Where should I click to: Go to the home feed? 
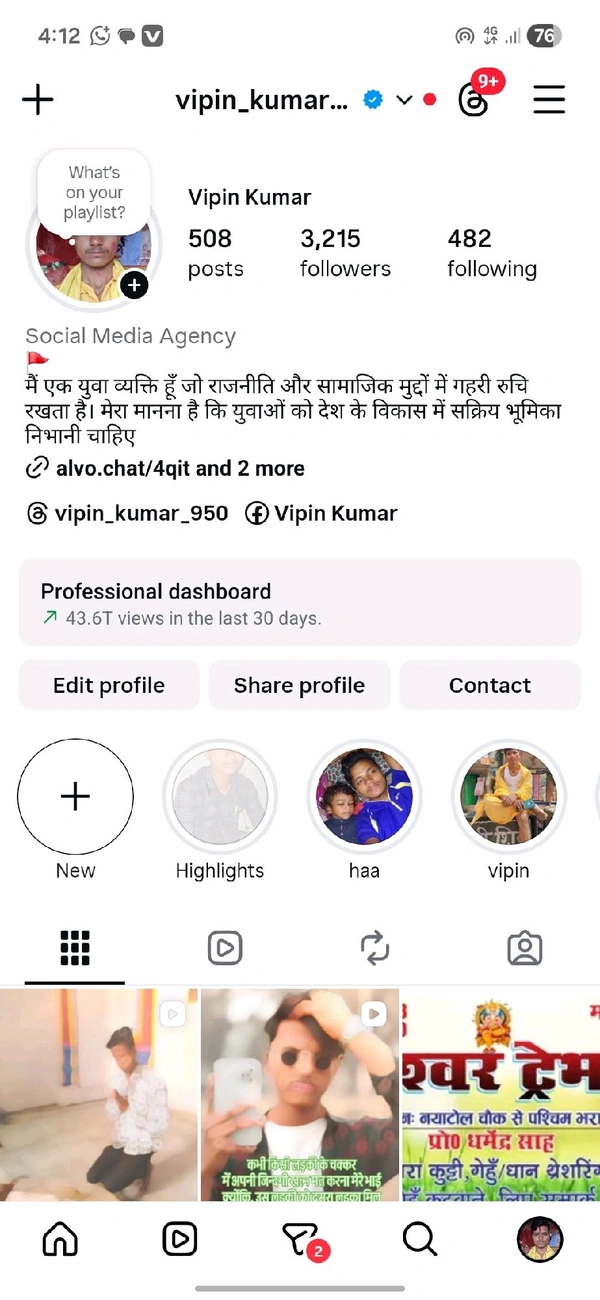click(x=60, y=1240)
